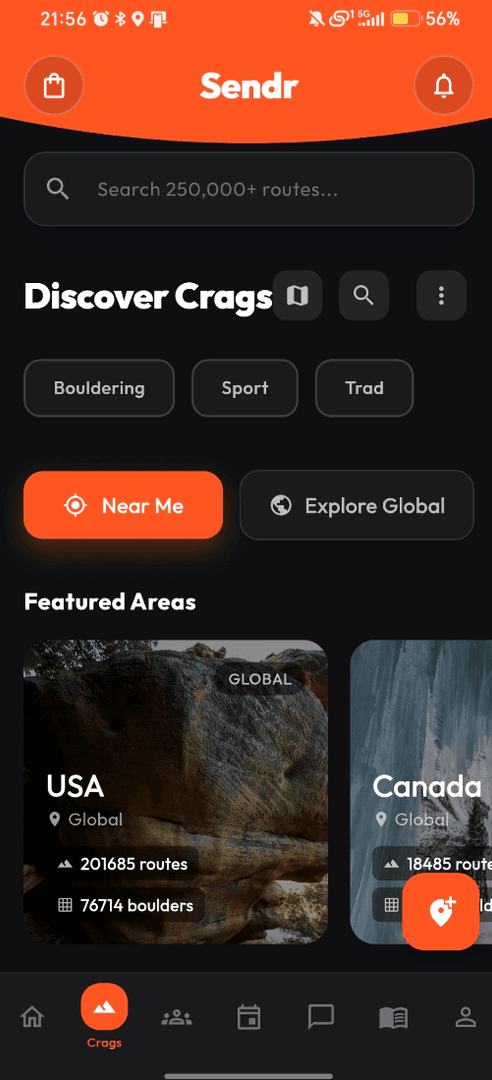Screen dimensions: 492x1080
Task: Select the Trad filter chip
Action: [x=365, y=388]
